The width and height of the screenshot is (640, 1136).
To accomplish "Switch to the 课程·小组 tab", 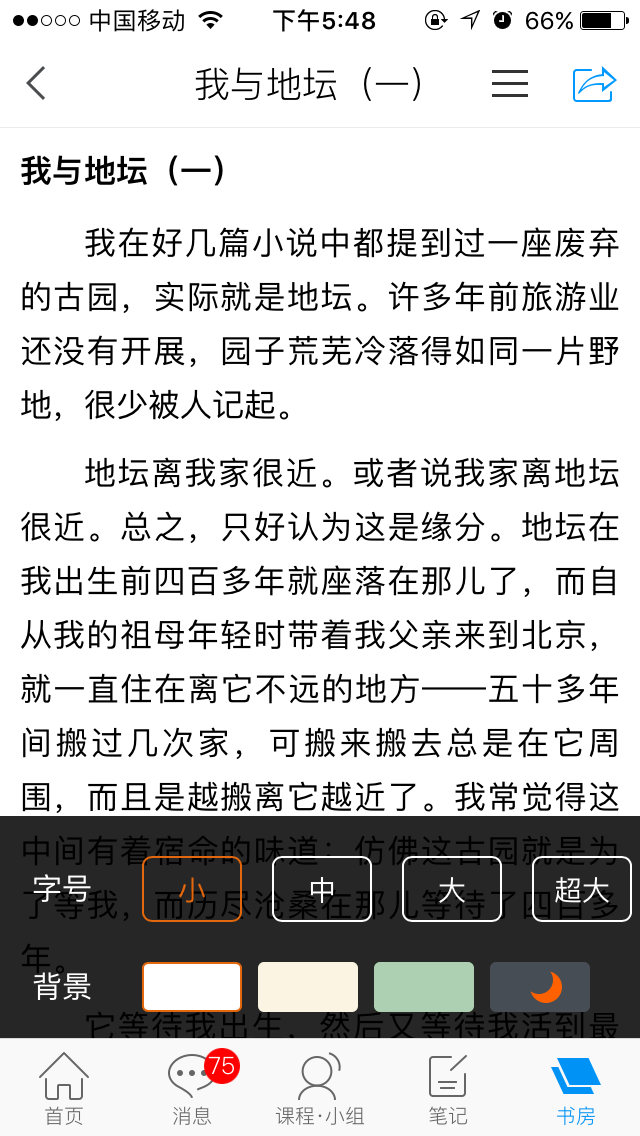I will pos(320,1088).
